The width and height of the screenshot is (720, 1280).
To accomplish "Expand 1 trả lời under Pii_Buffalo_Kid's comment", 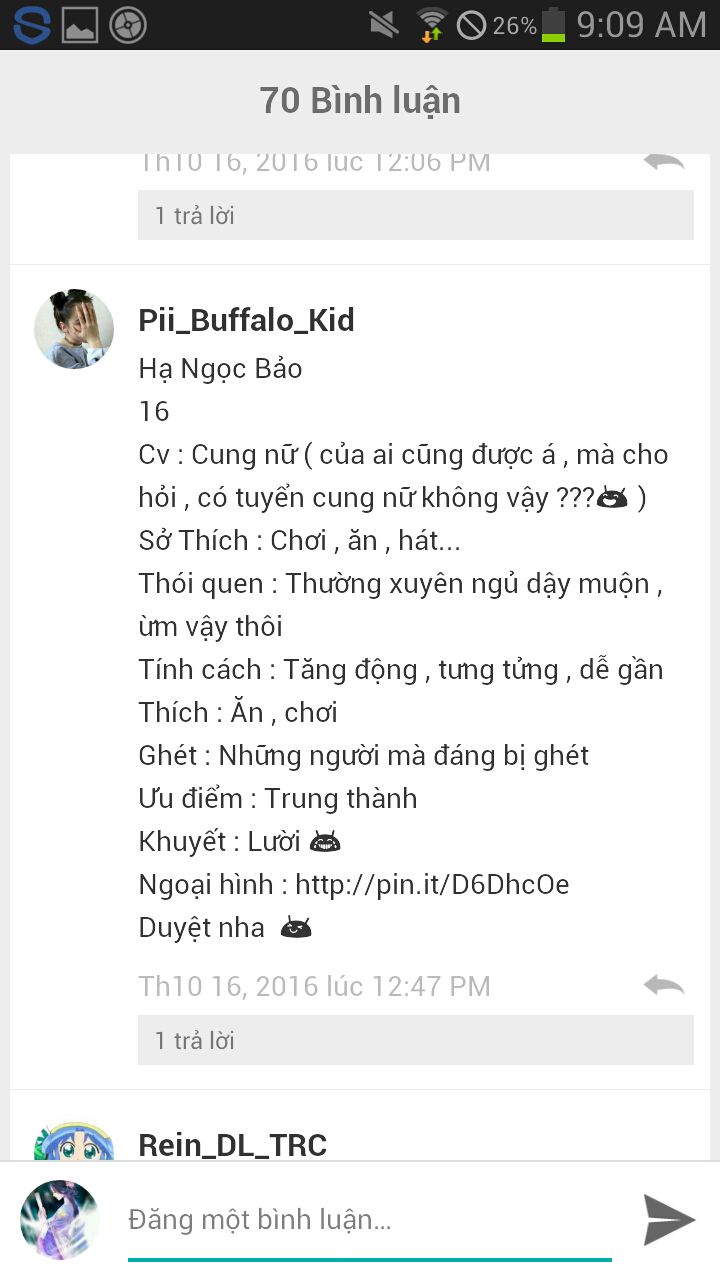I will click(x=416, y=1040).
